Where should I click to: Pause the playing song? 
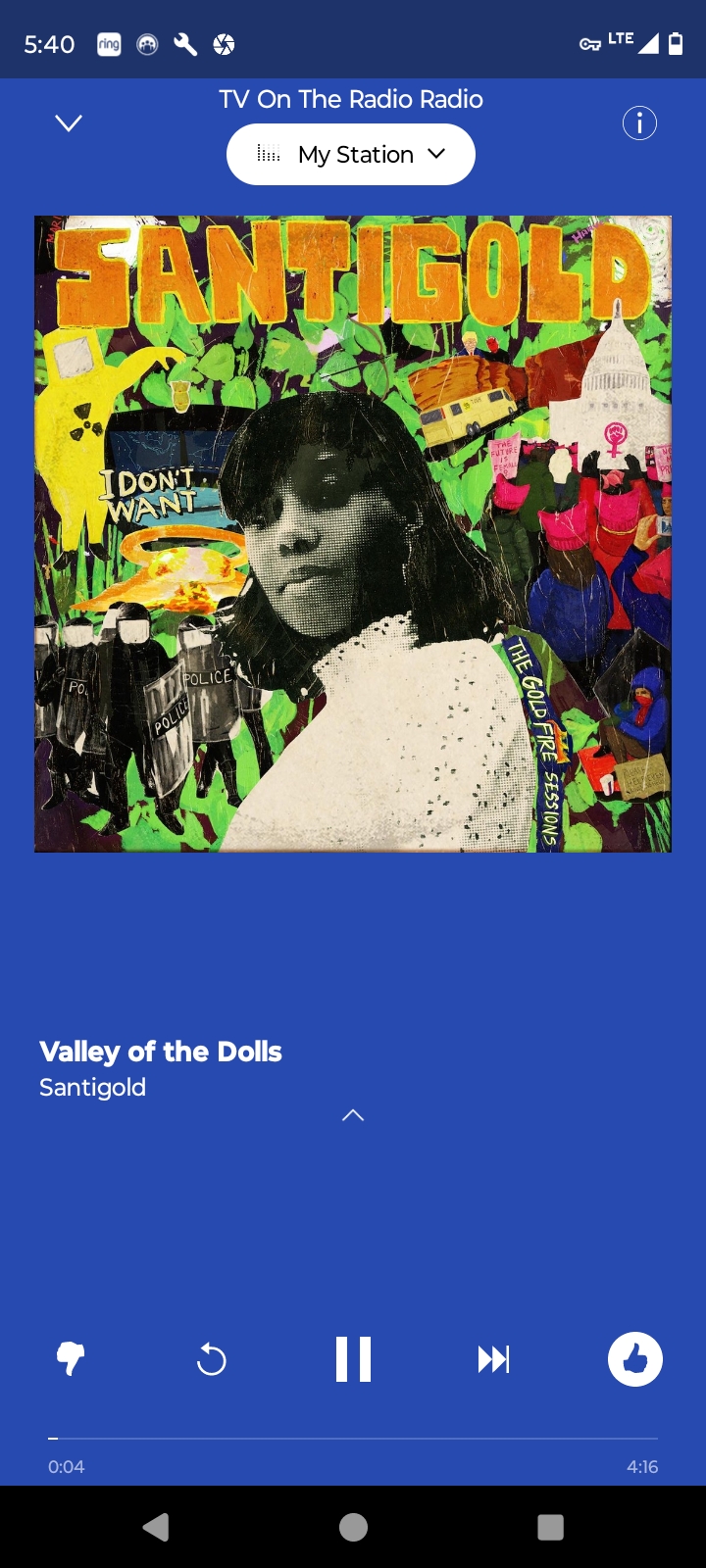[353, 1359]
